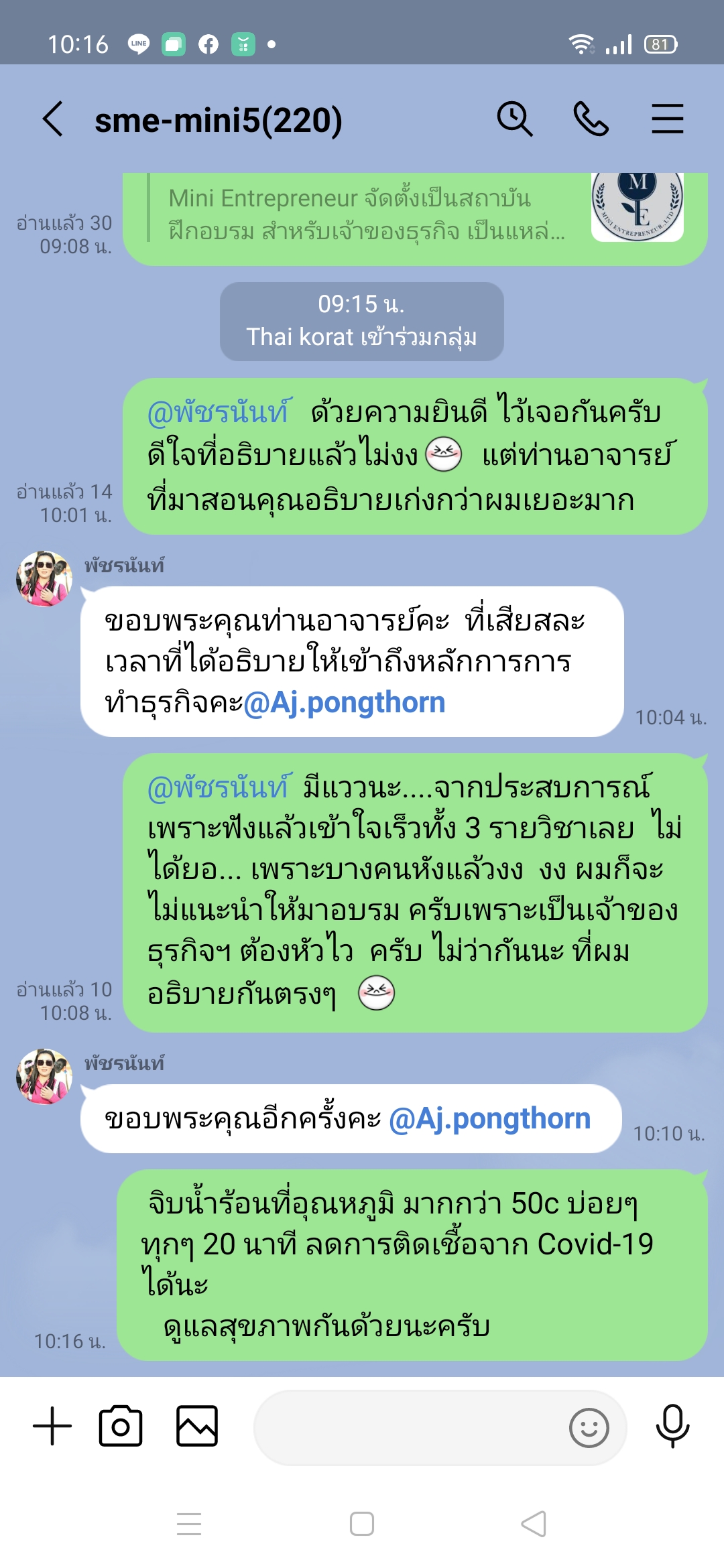Open the chat menu icon
Screen dimensions: 724x1568
(x=667, y=119)
